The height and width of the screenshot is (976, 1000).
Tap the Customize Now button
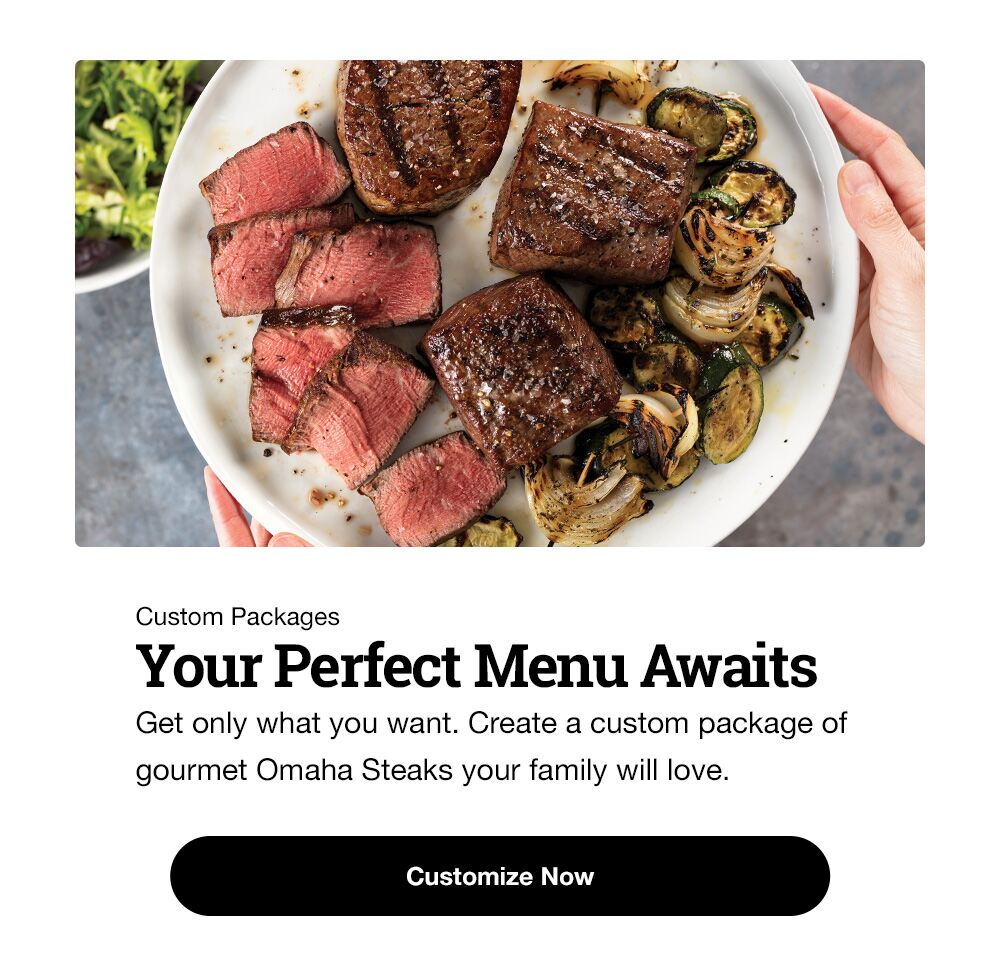click(500, 876)
